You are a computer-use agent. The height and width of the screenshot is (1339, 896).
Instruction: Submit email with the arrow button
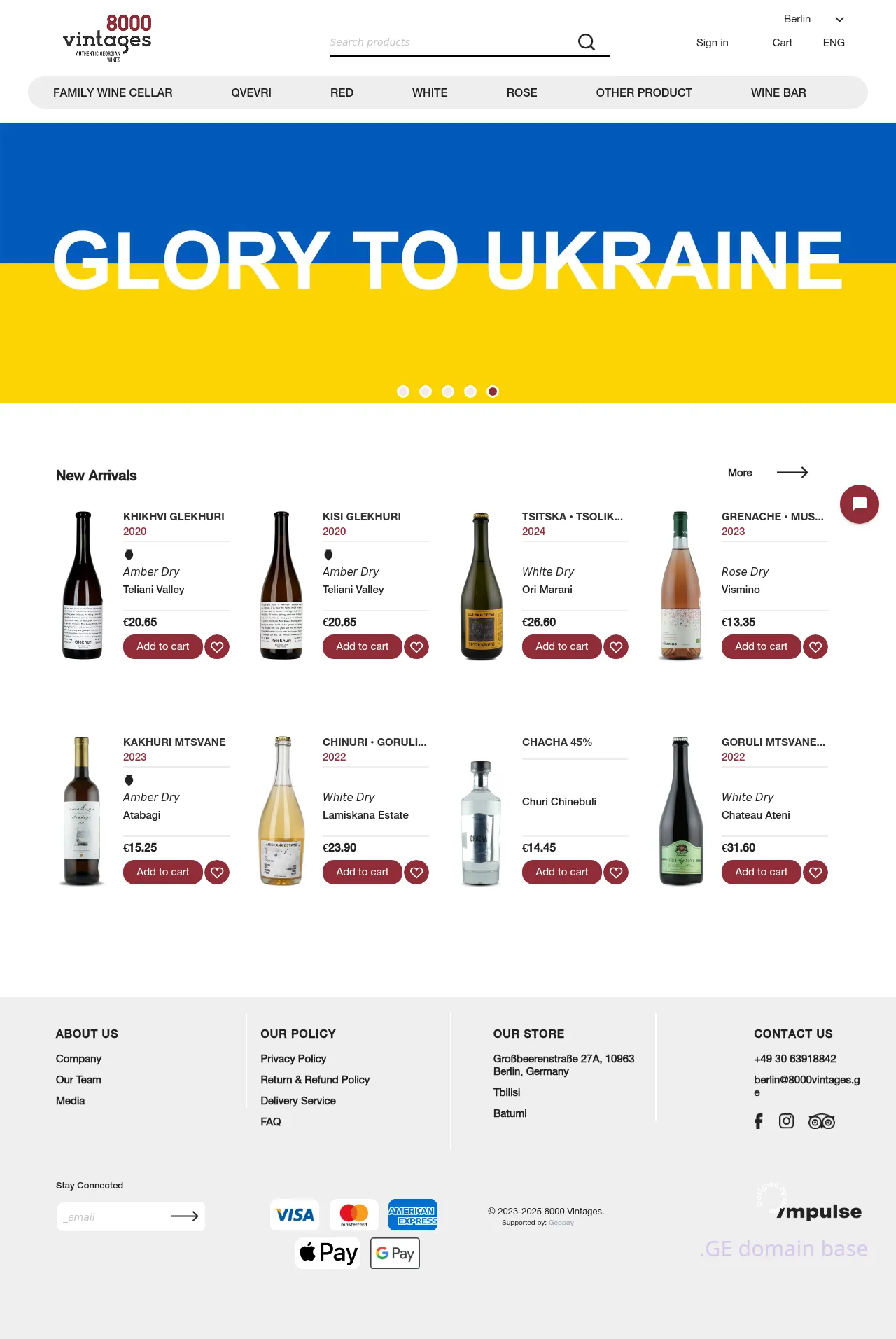tap(185, 1216)
